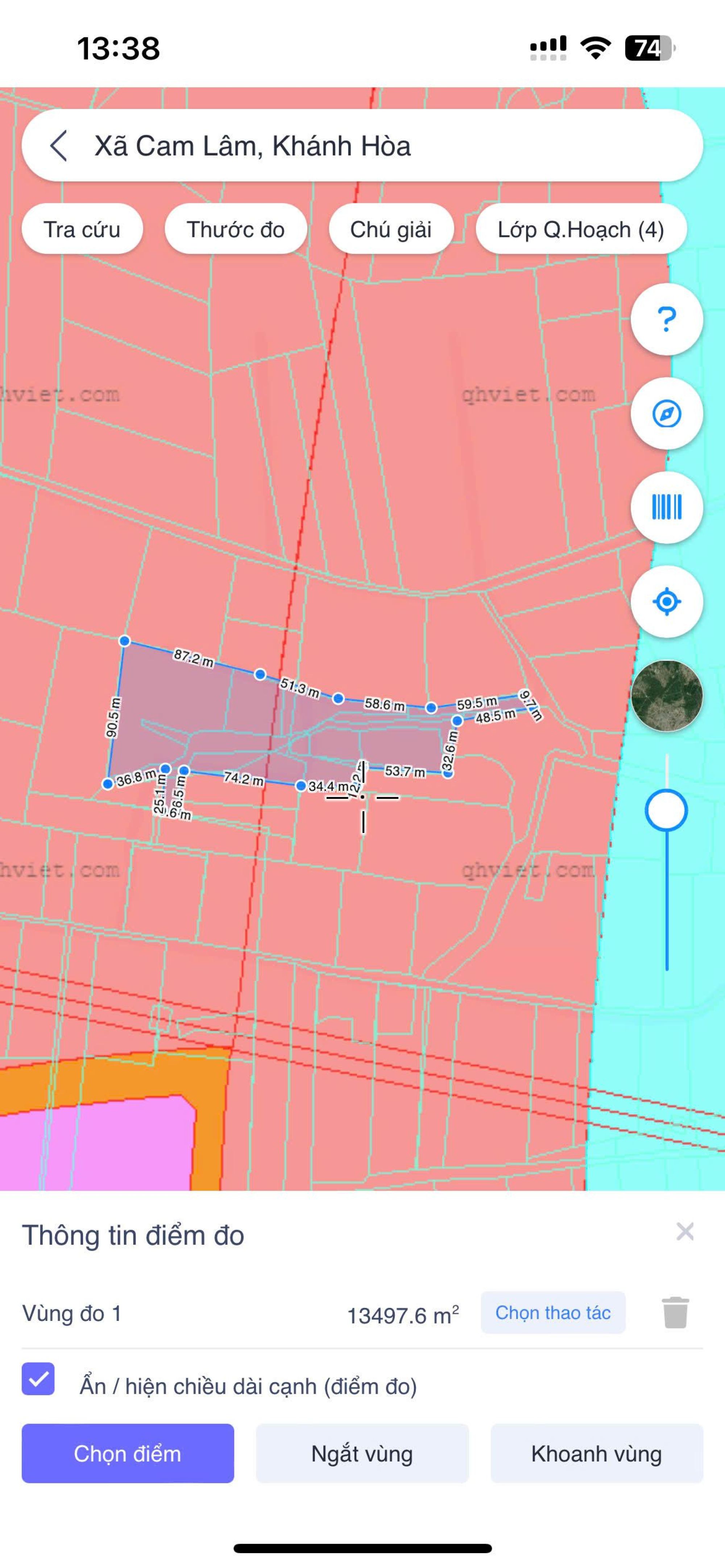This screenshot has height=1568, width=725.
Task: Center map on my current location
Action: point(667,601)
